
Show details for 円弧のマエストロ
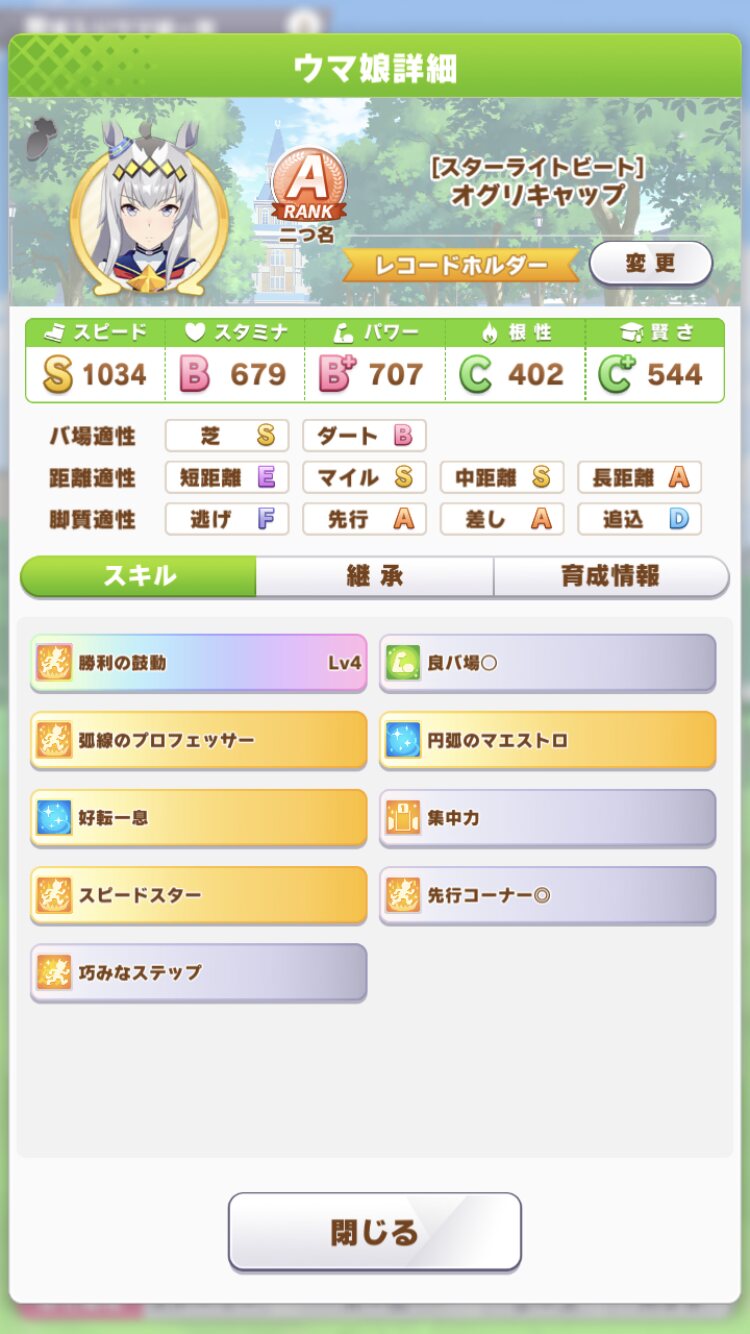(x=547, y=740)
